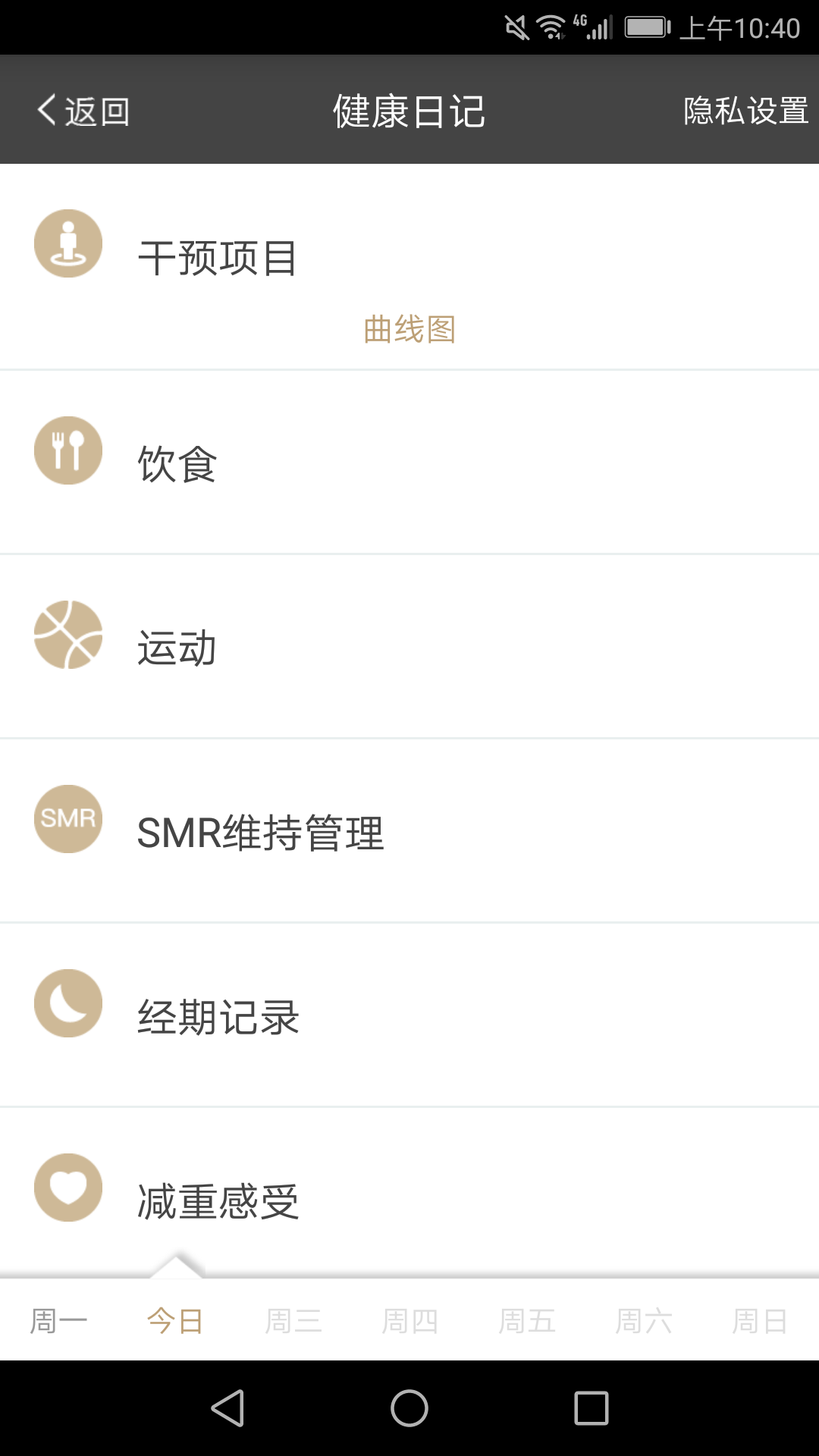
Task: Tap the 经期记录 moon icon
Action: 67,1003
